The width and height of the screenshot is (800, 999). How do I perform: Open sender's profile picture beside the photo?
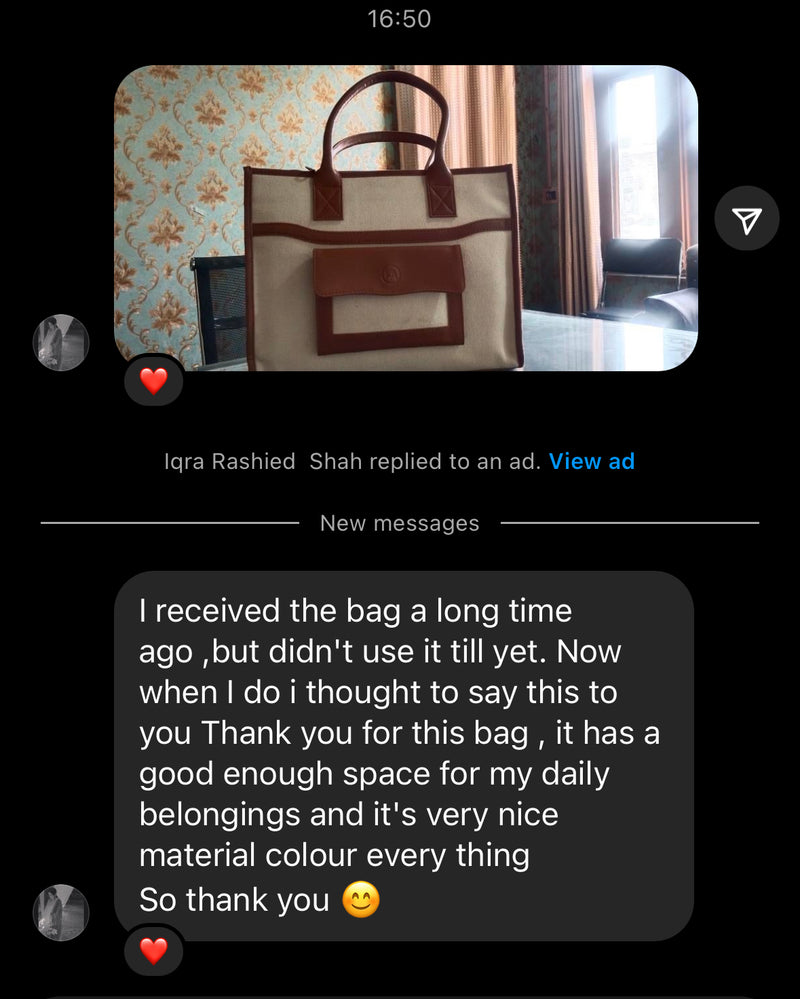pos(61,343)
